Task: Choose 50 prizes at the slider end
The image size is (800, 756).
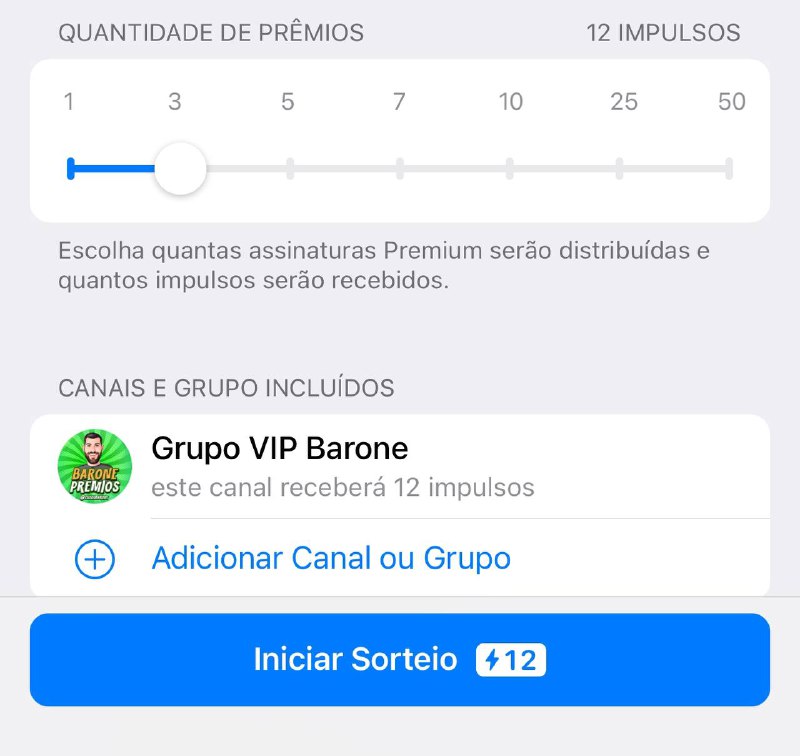Action: pyautogui.click(x=729, y=168)
